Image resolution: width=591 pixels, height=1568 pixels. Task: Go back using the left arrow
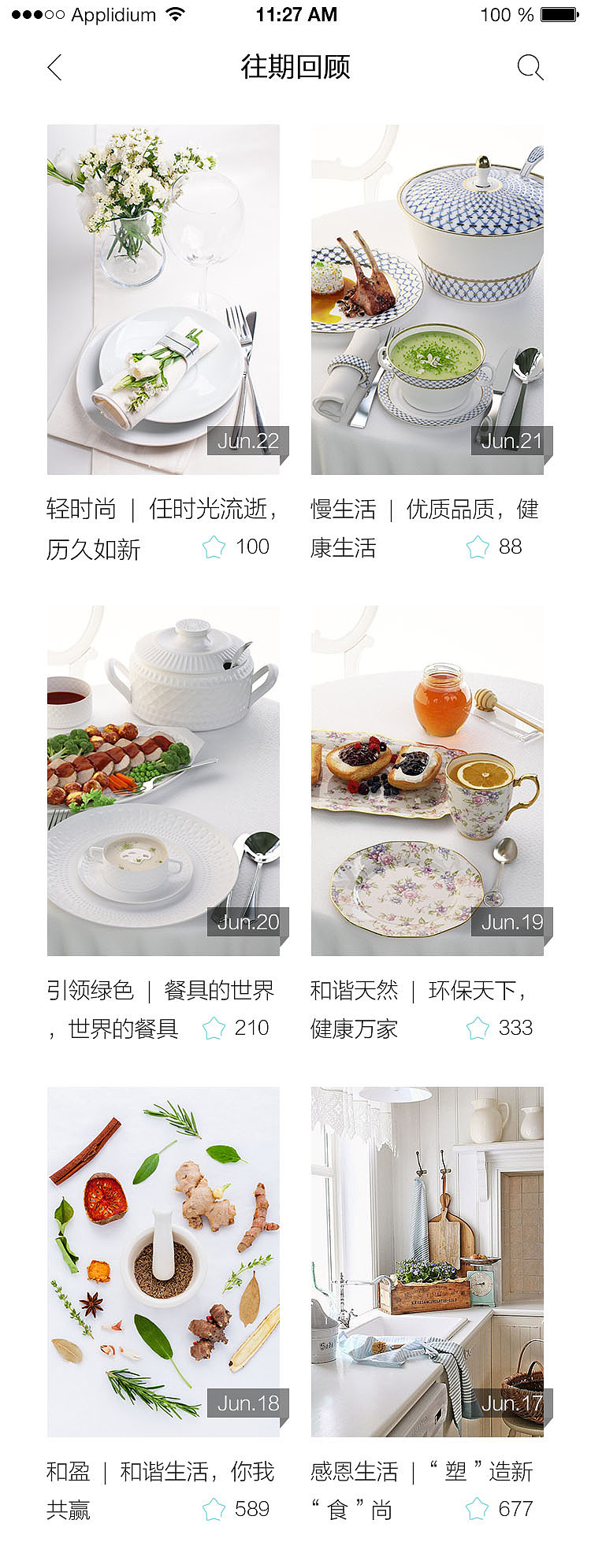(54, 68)
